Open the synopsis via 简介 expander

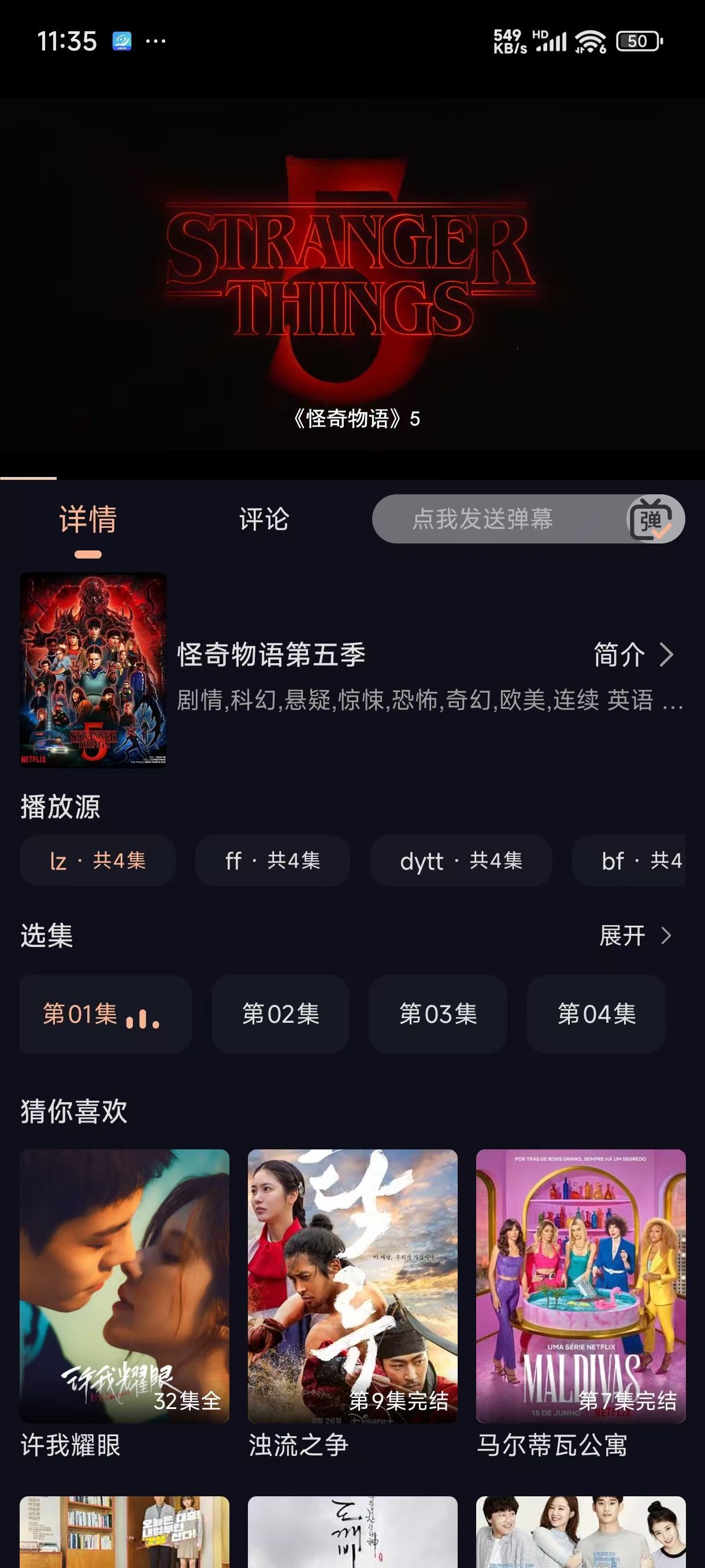point(619,656)
